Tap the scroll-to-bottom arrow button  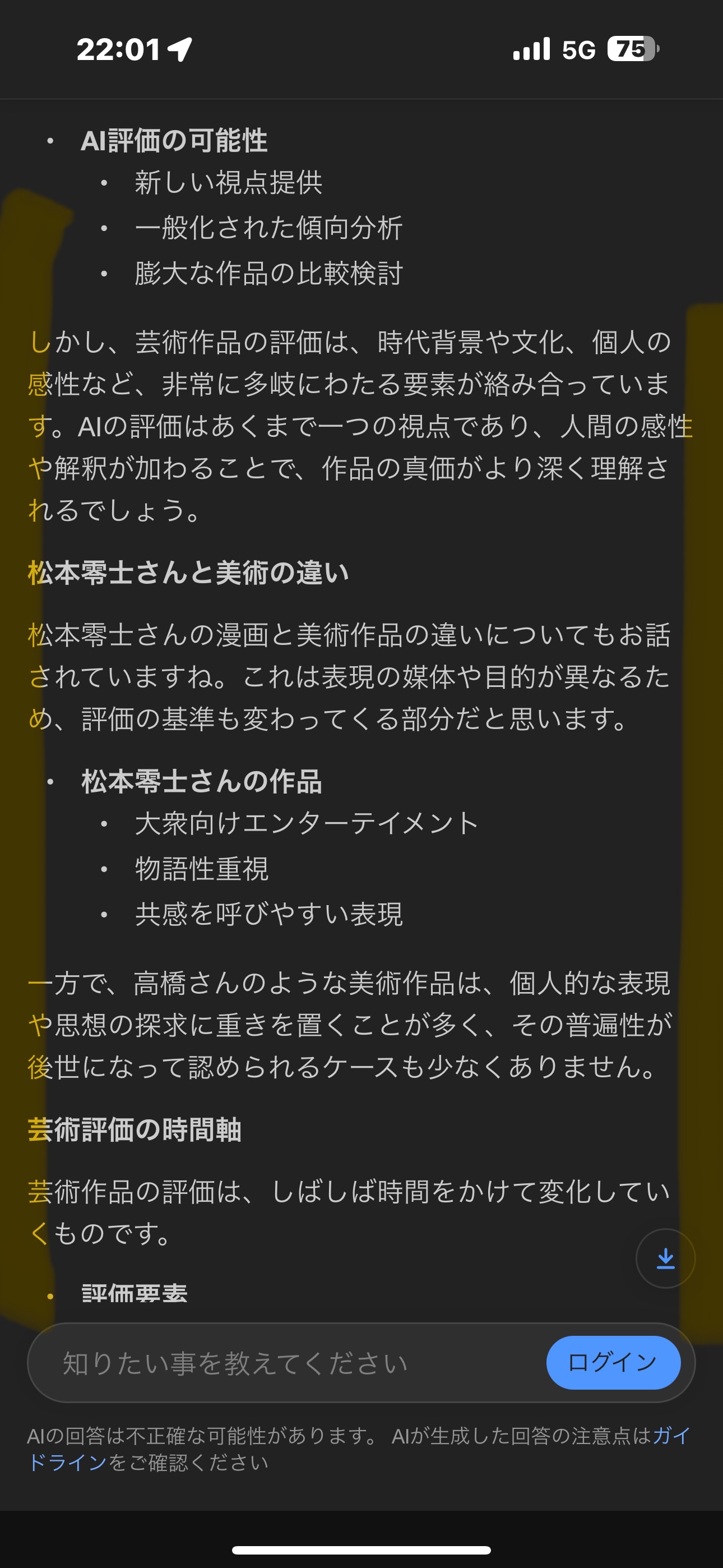coord(665,1258)
